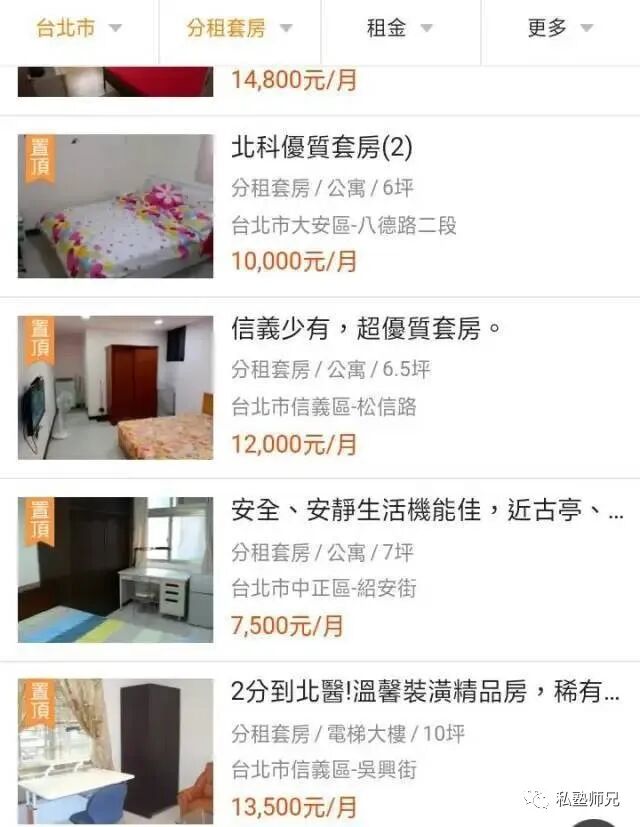Image resolution: width=640 pixels, height=827 pixels.
Task: Open the 紹安街 7,500元/月 listing near 古亭
Action: [320, 569]
